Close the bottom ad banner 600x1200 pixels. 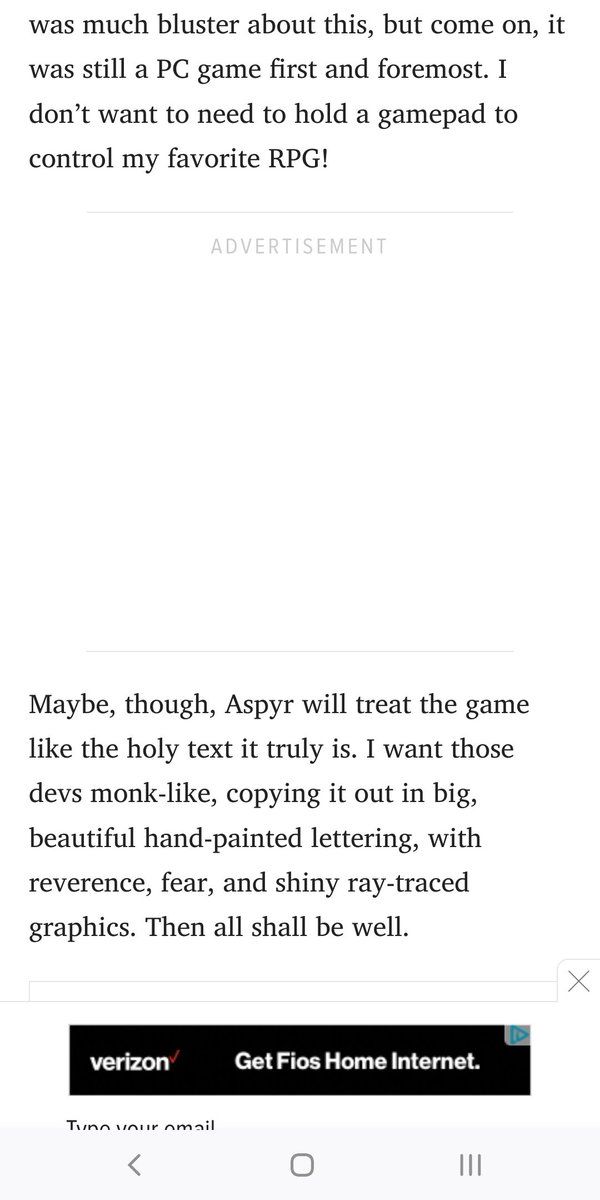(578, 980)
